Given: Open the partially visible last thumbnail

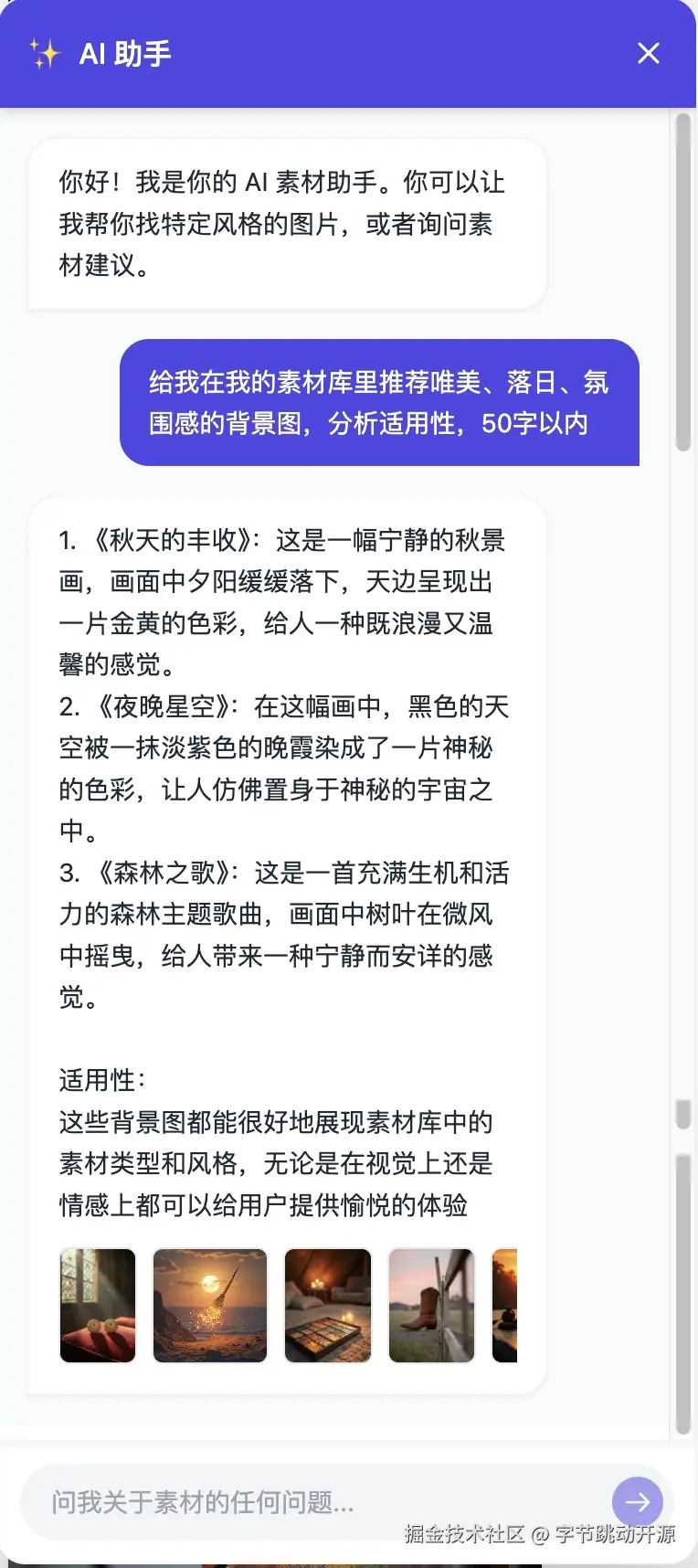Looking at the screenshot, I should pos(504,1305).
